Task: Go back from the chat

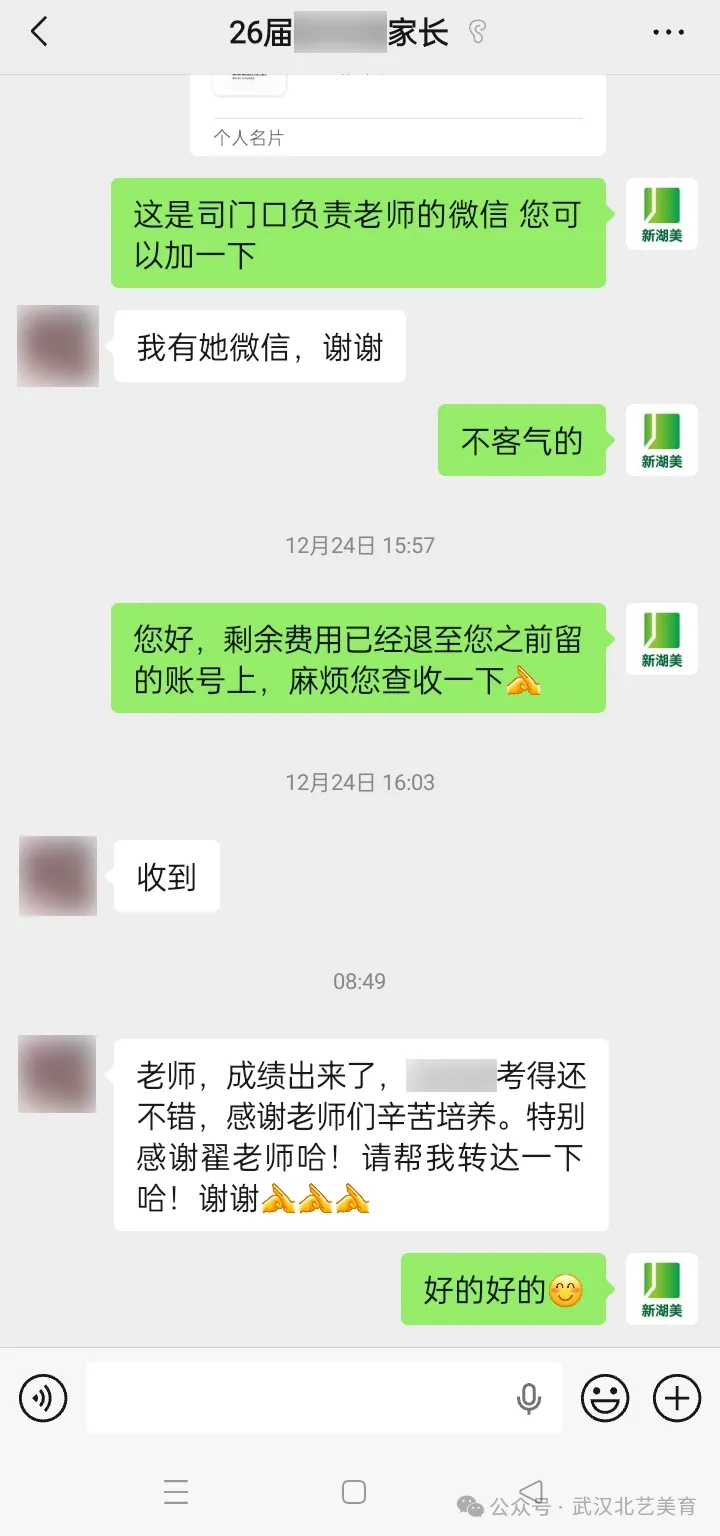Action: click(39, 33)
